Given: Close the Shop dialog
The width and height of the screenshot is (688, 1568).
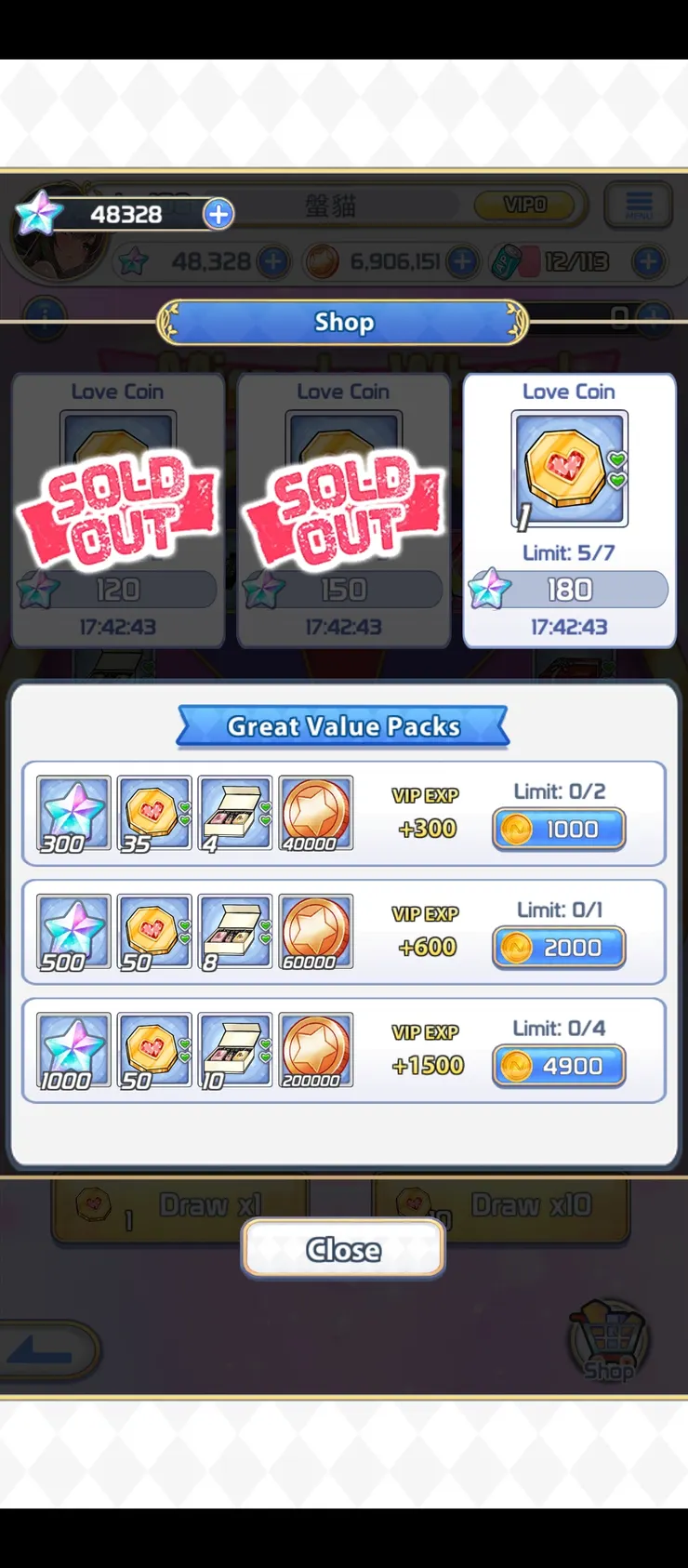Looking at the screenshot, I should coord(343,1249).
